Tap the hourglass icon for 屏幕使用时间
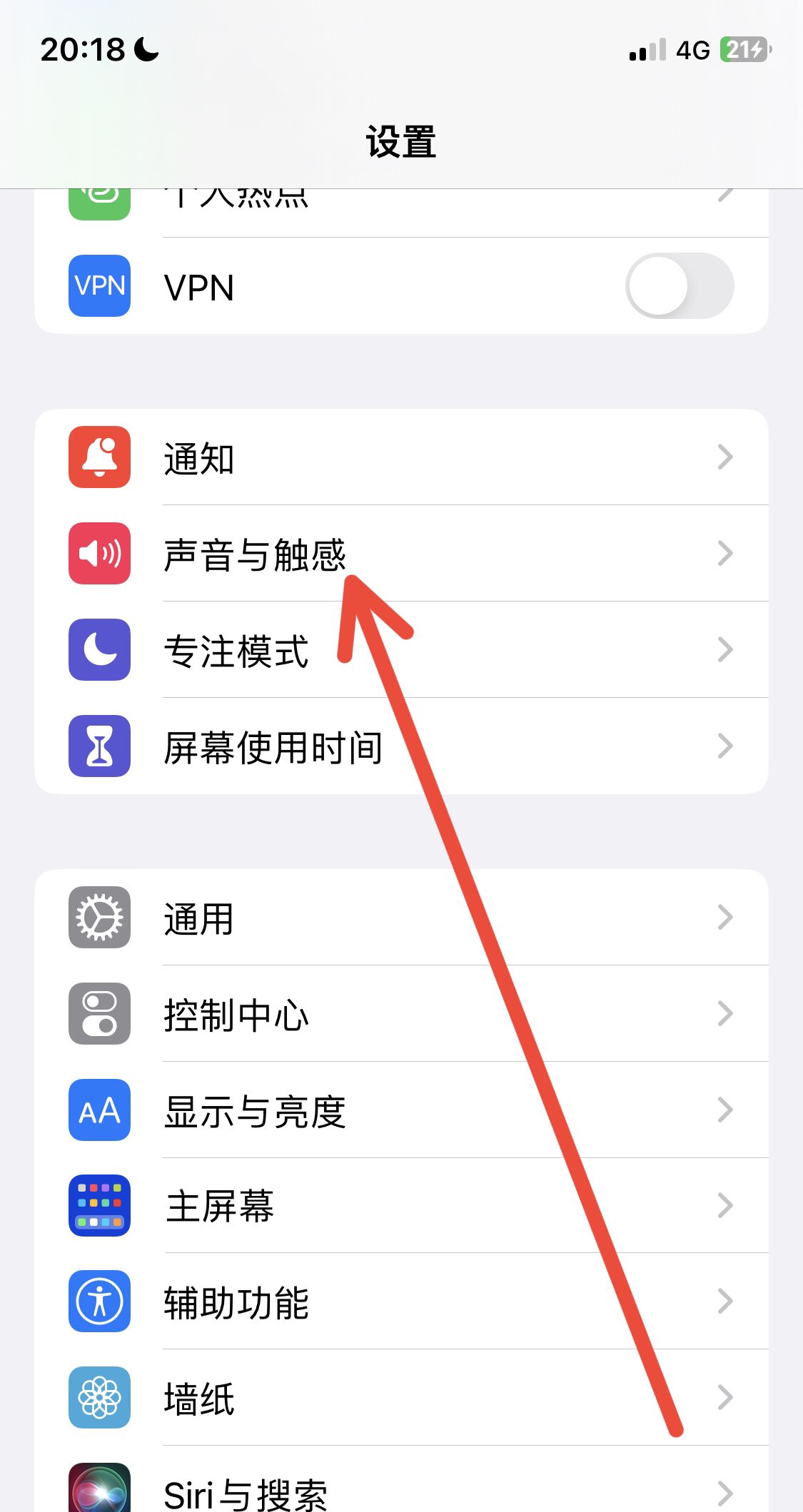803x1512 pixels. pyautogui.click(x=99, y=746)
